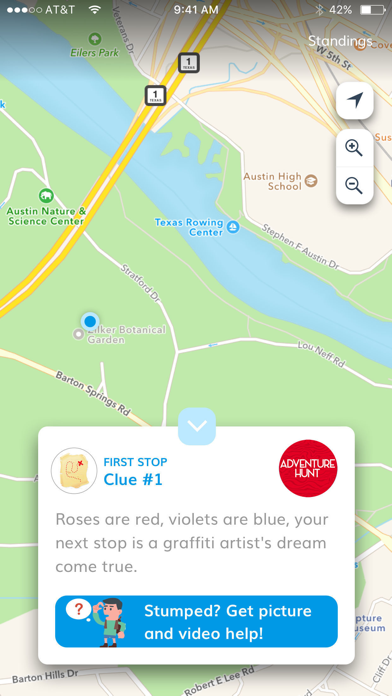392x696 pixels.
Task: Zoom out on the map
Action: click(x=354, y=186)
